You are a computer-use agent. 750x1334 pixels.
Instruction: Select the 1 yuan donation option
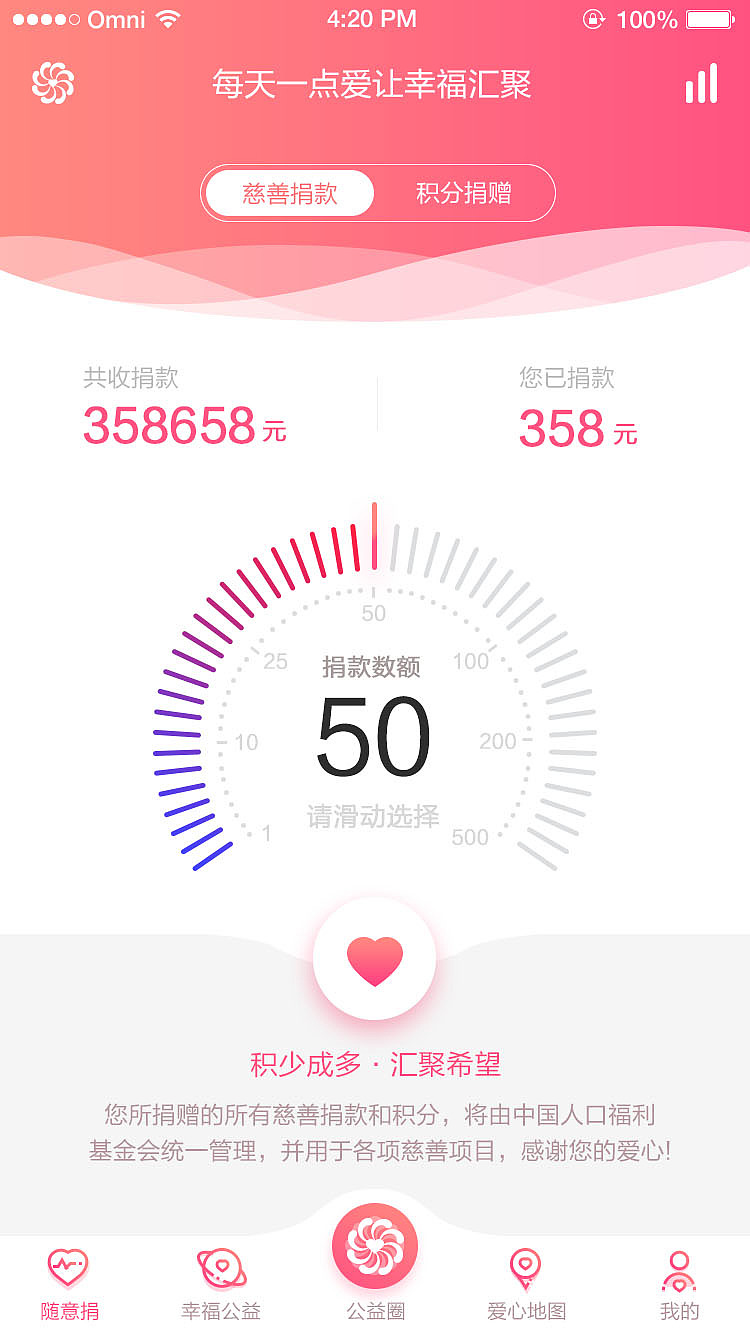(265, 833)
